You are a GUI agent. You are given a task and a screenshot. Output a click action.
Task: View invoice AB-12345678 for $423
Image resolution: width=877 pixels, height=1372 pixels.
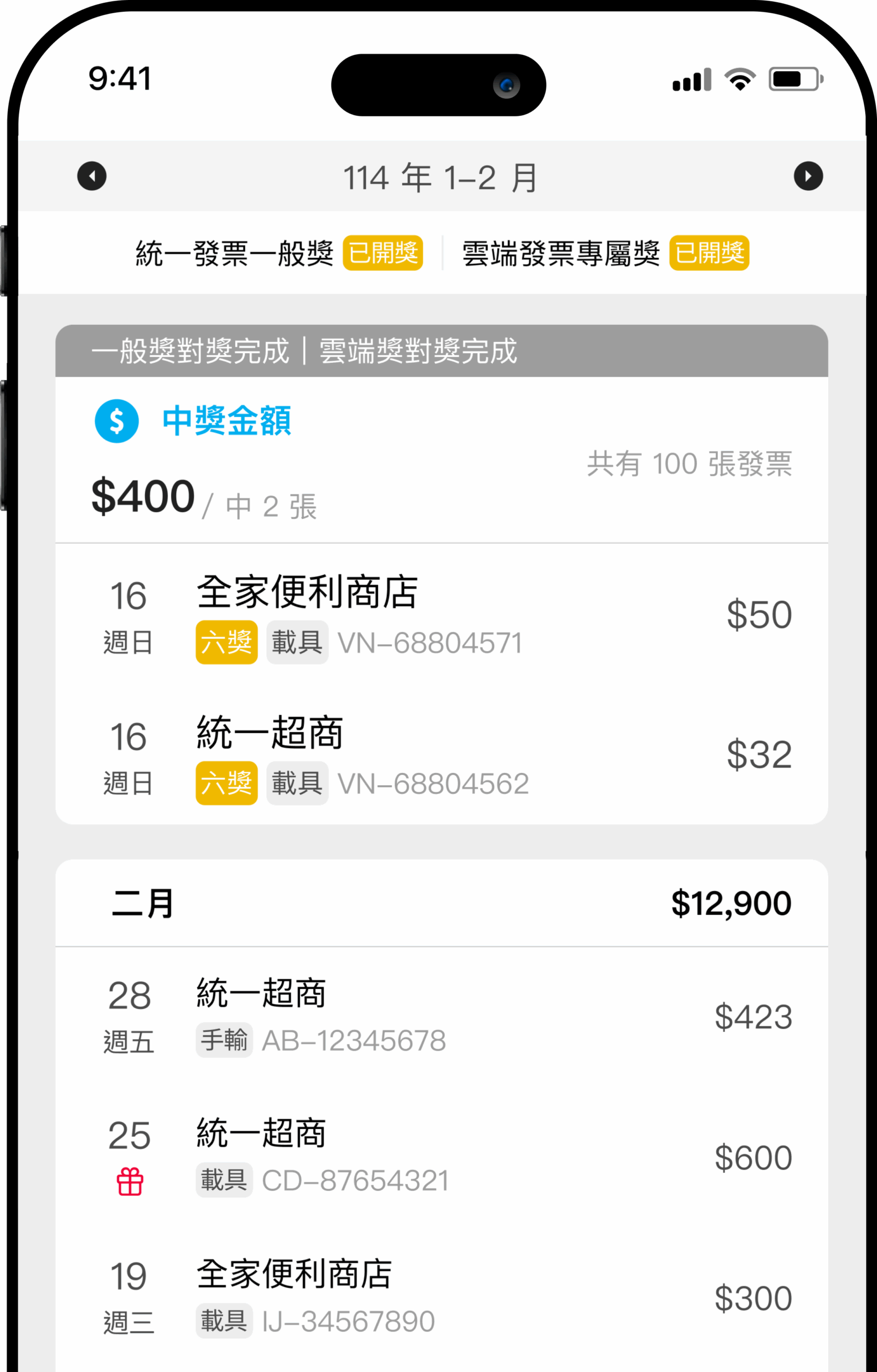tap(441, 1018)
